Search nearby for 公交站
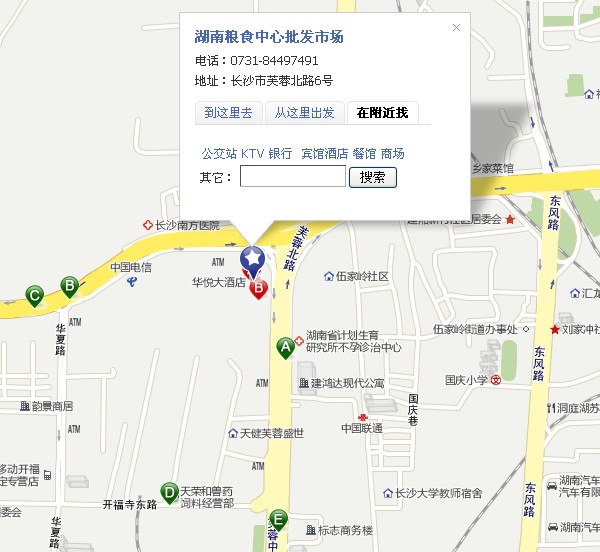 (x=219, y=154)
